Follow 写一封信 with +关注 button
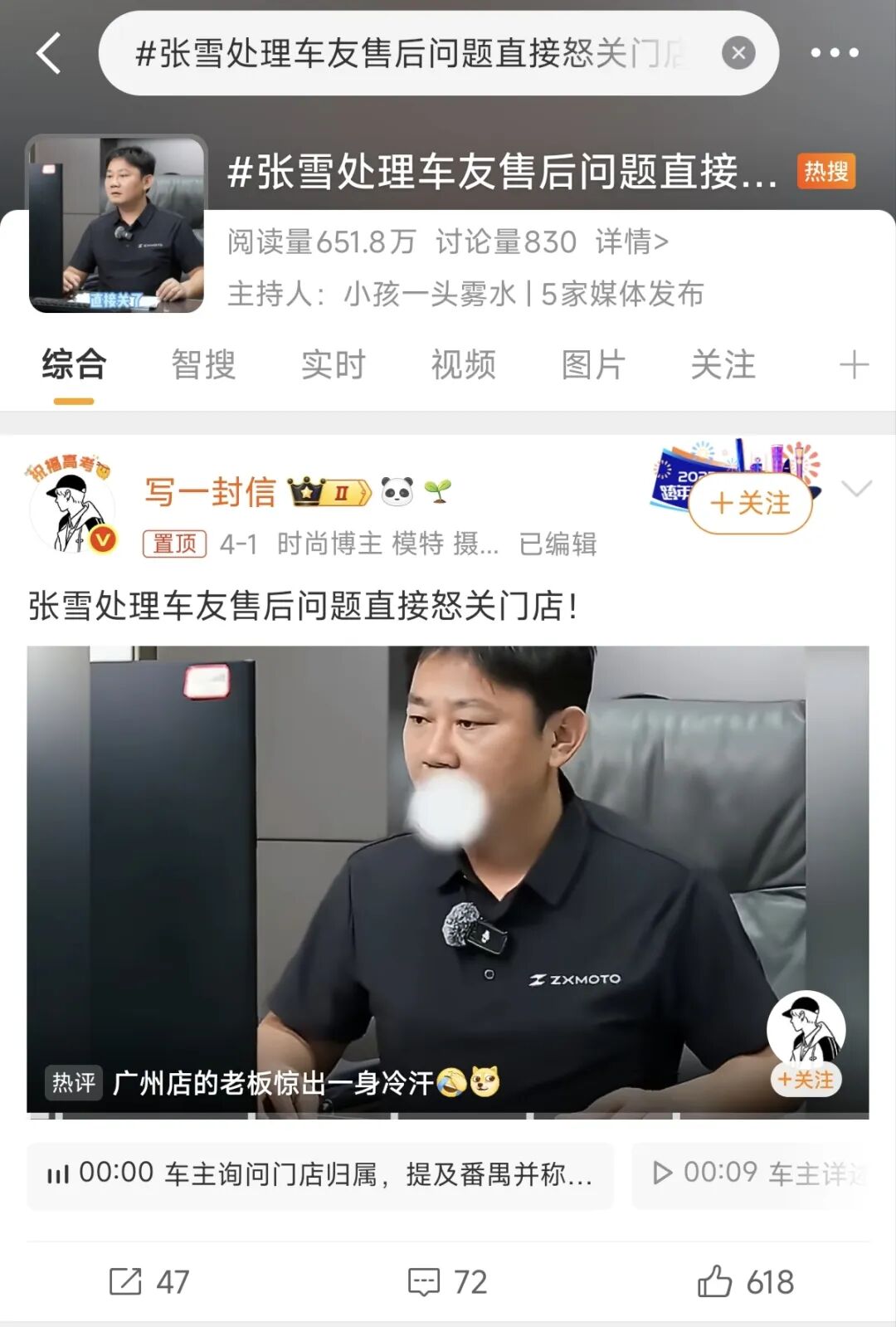The image size is (896, 1327). click(x=750, y=503)
